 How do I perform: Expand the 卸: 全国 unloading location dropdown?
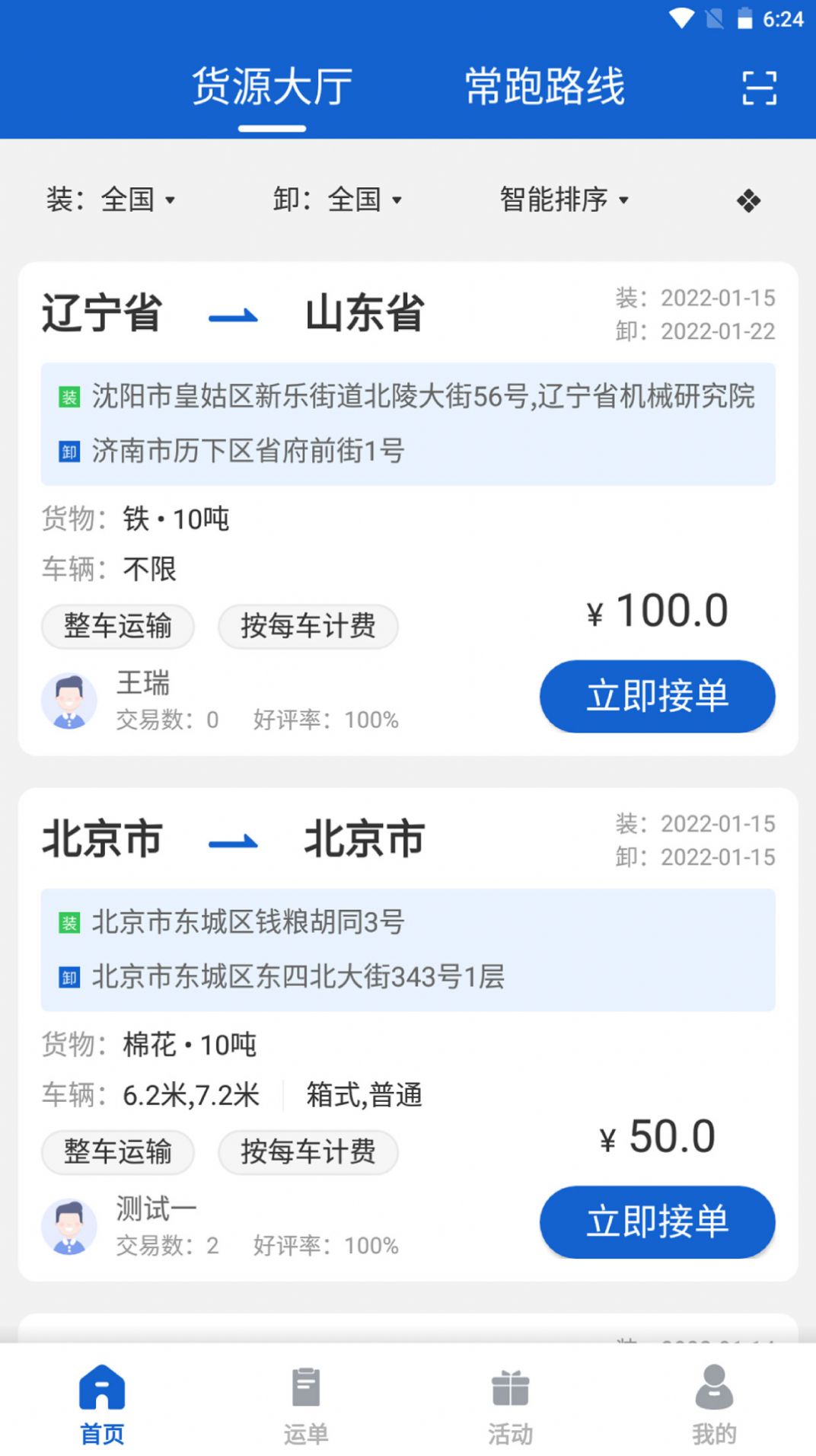338,200
